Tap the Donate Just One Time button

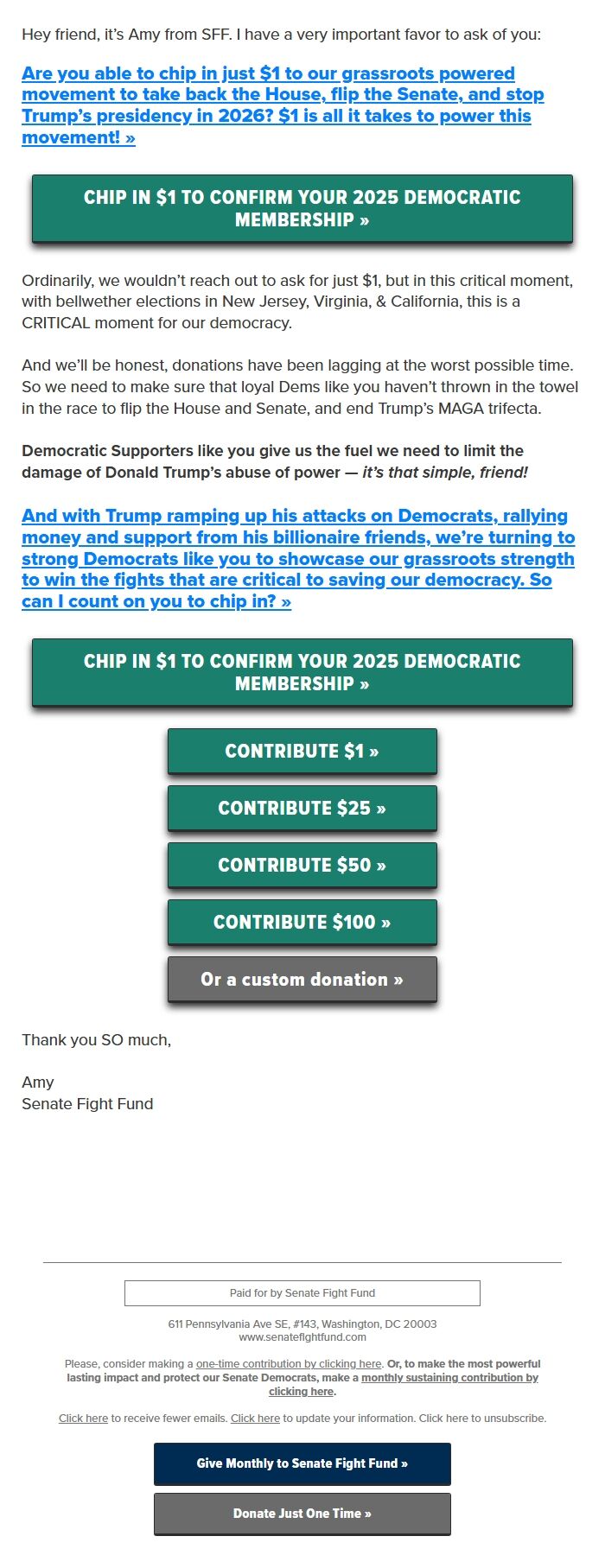click(302, 1513)
